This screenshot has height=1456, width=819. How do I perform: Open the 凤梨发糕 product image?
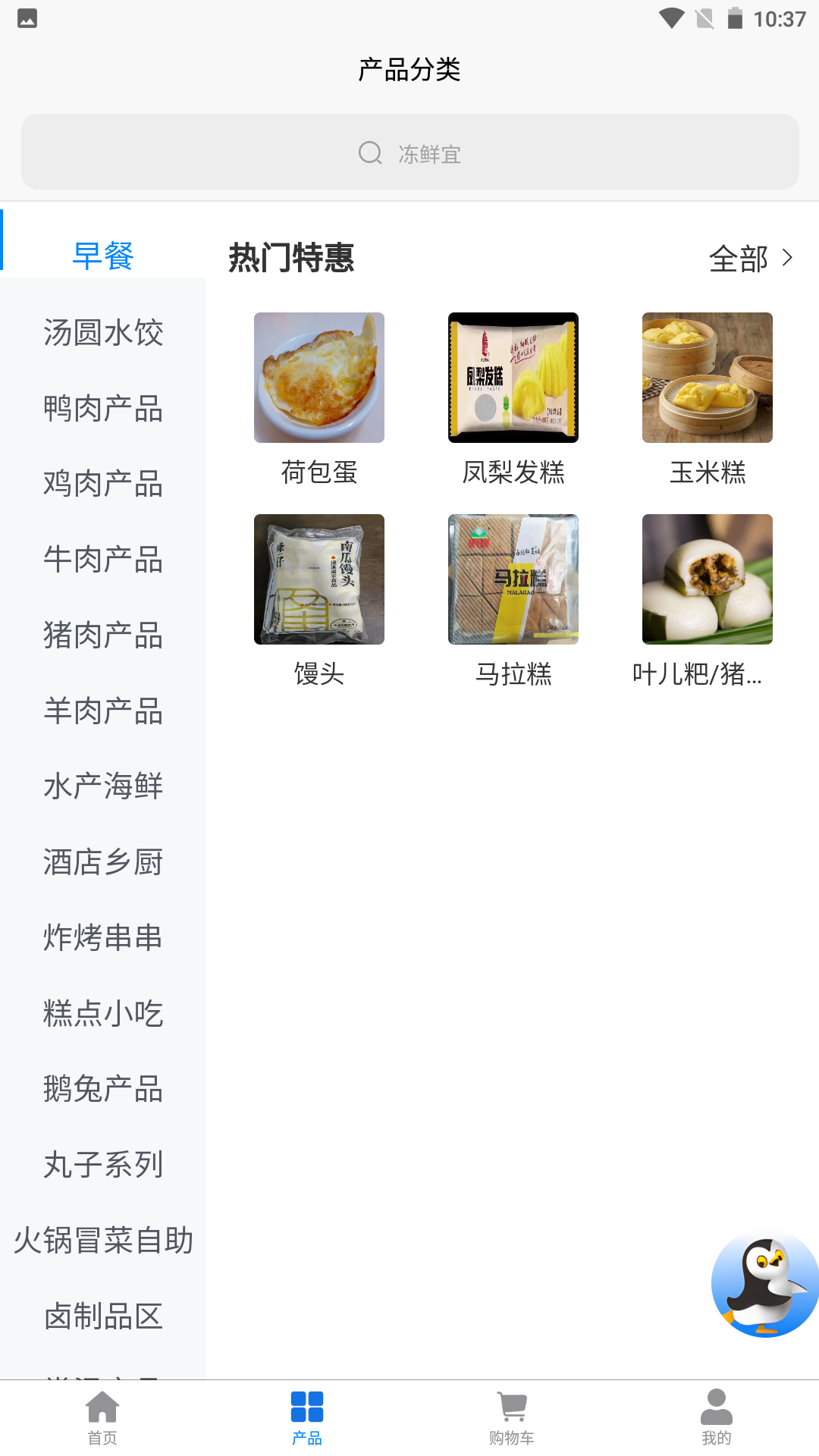[513, 378]
